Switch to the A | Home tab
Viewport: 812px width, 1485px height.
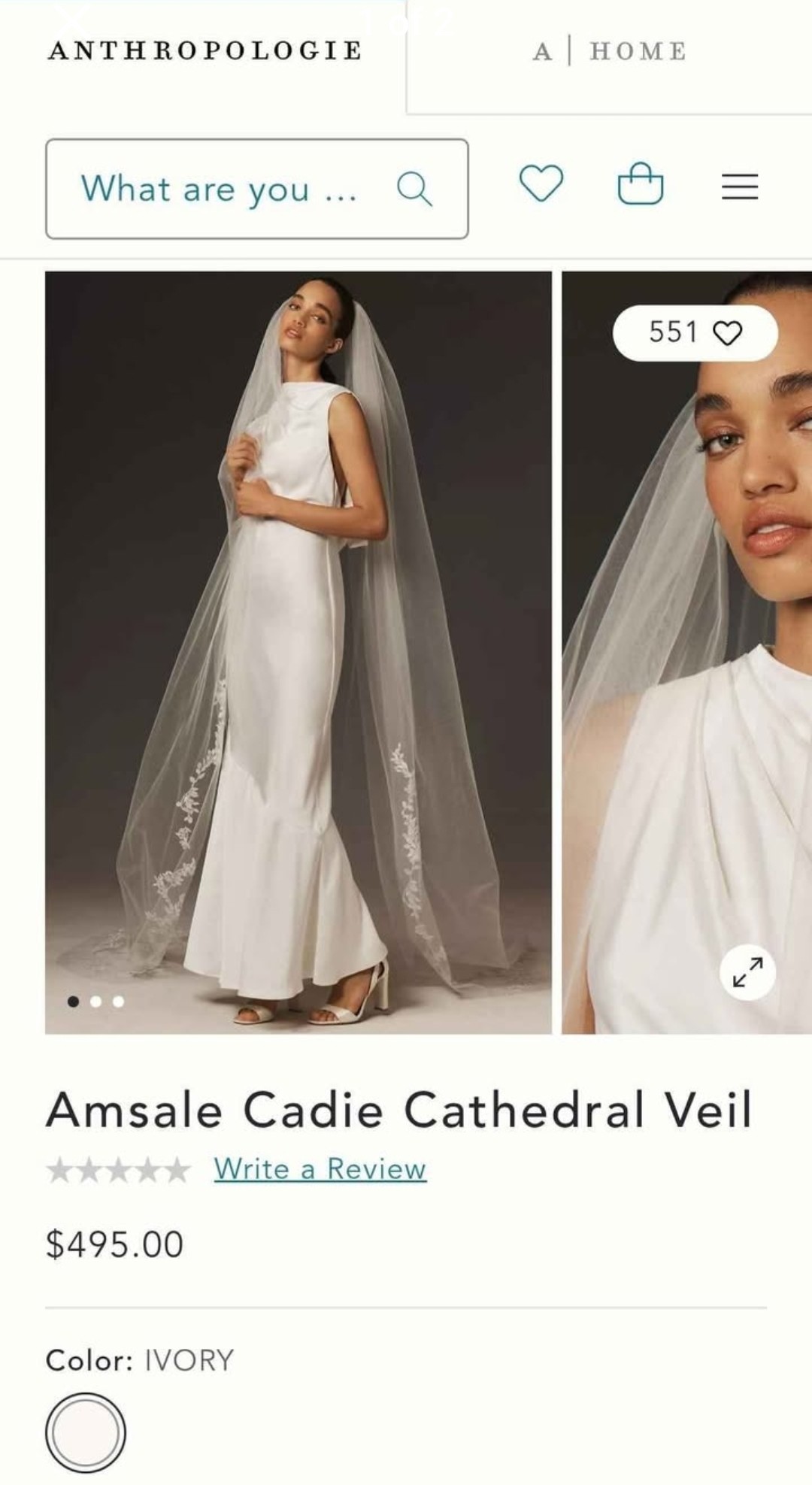[609, 51]
